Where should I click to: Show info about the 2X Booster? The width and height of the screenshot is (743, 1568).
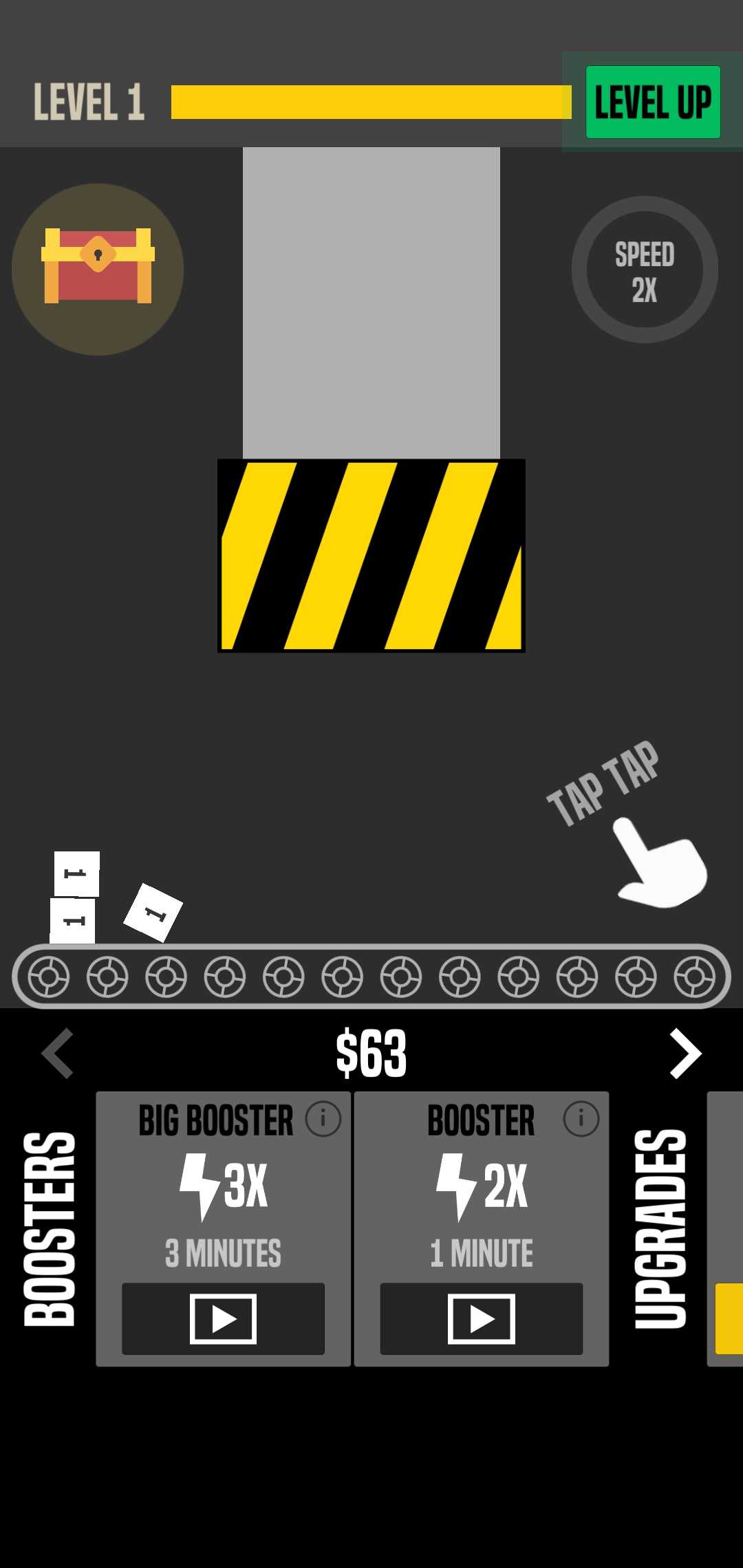(x=581, y=1119)
